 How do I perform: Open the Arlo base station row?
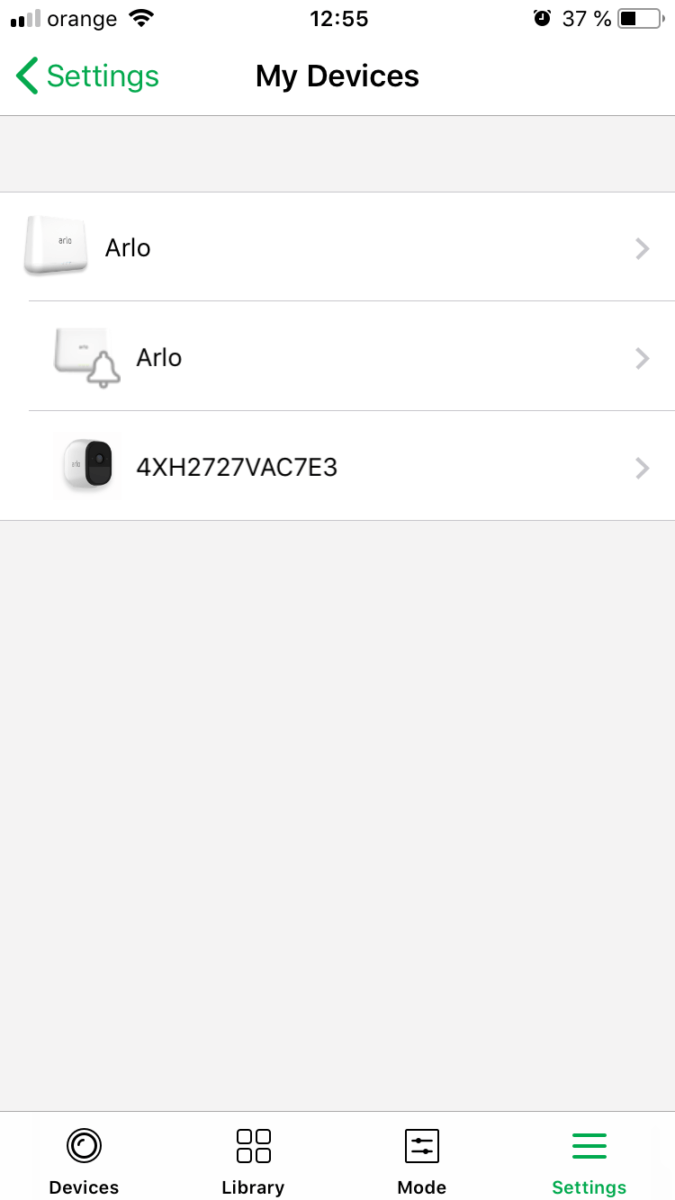[337, 247]
